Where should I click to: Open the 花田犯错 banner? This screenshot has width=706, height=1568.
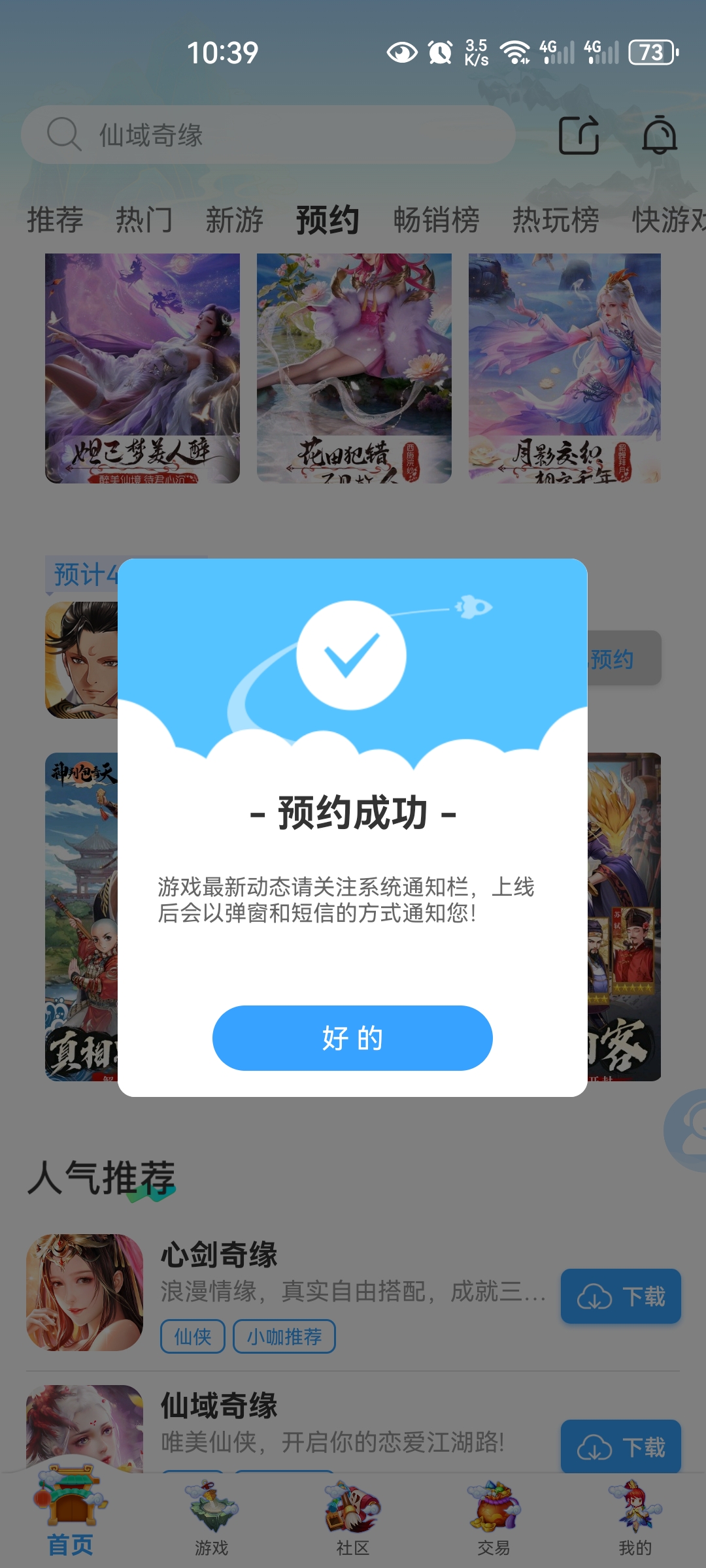[354, 368]
